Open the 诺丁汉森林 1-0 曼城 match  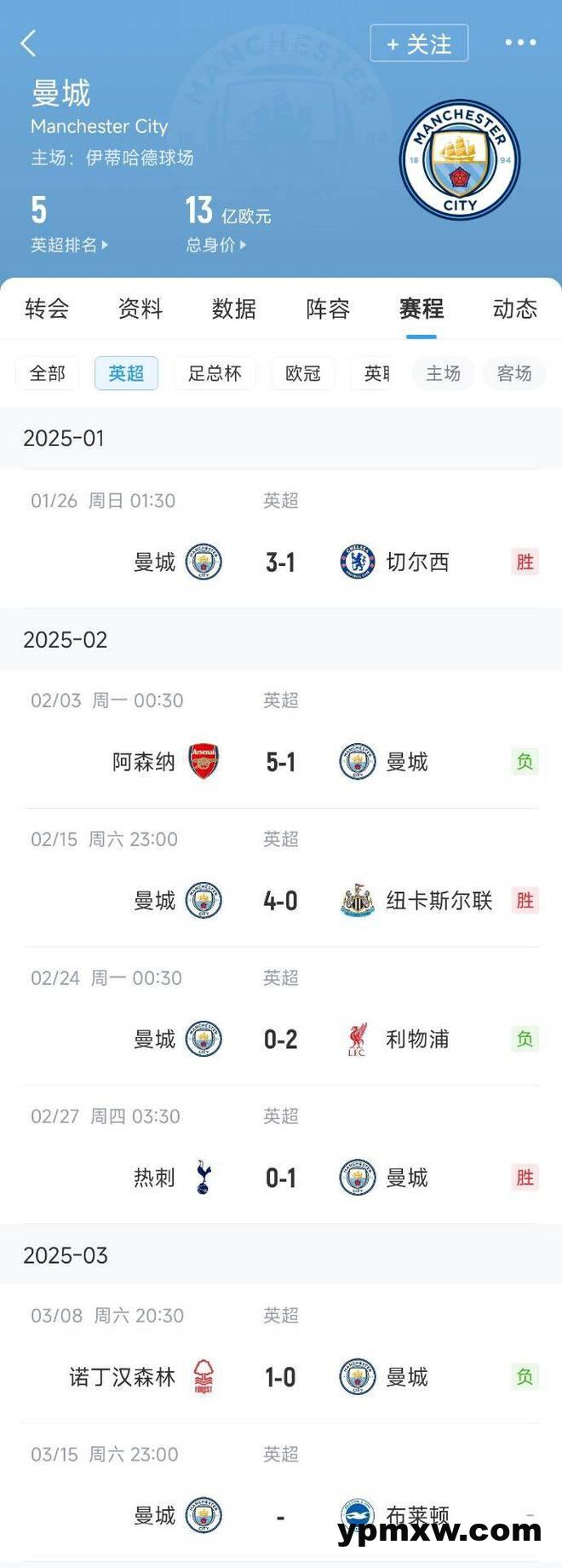(x=281, y=1376)
